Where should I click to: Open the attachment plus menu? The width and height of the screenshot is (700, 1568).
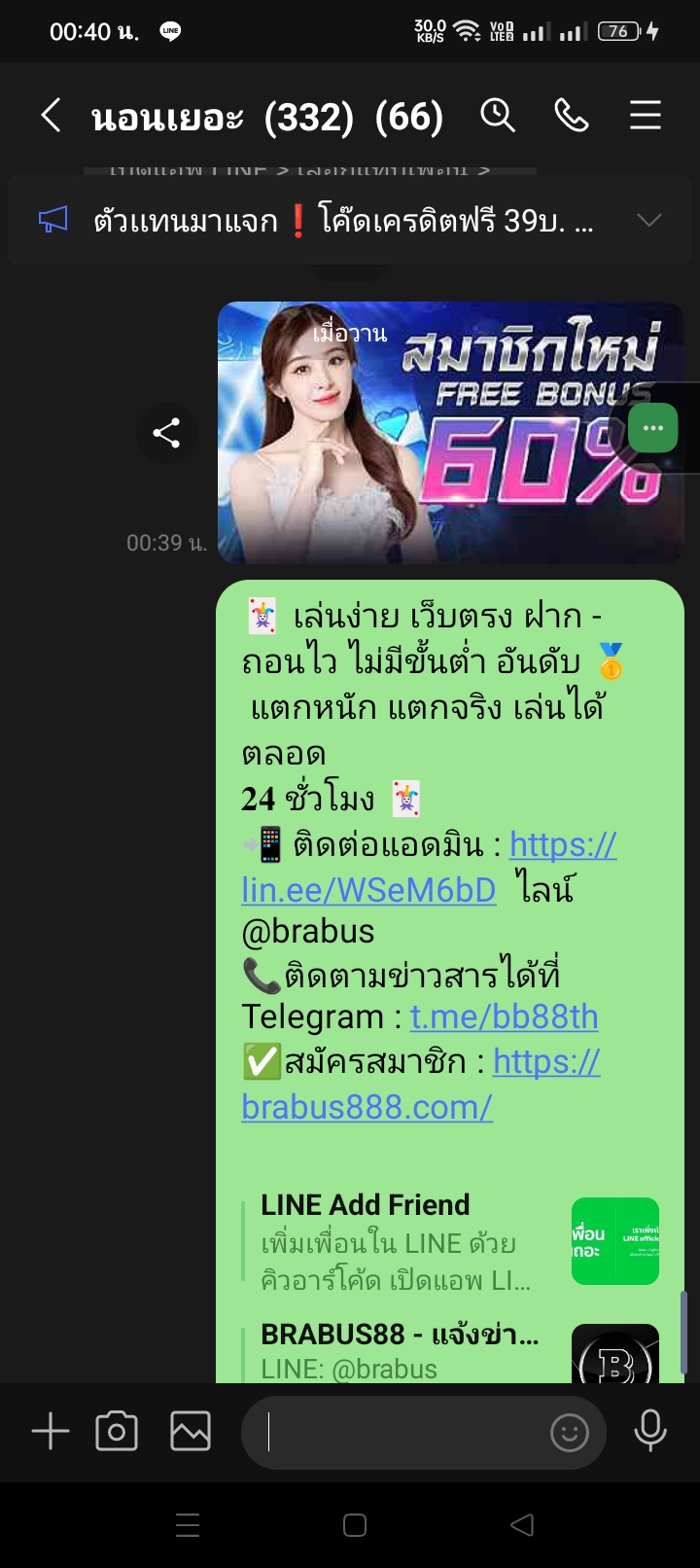51,1432
